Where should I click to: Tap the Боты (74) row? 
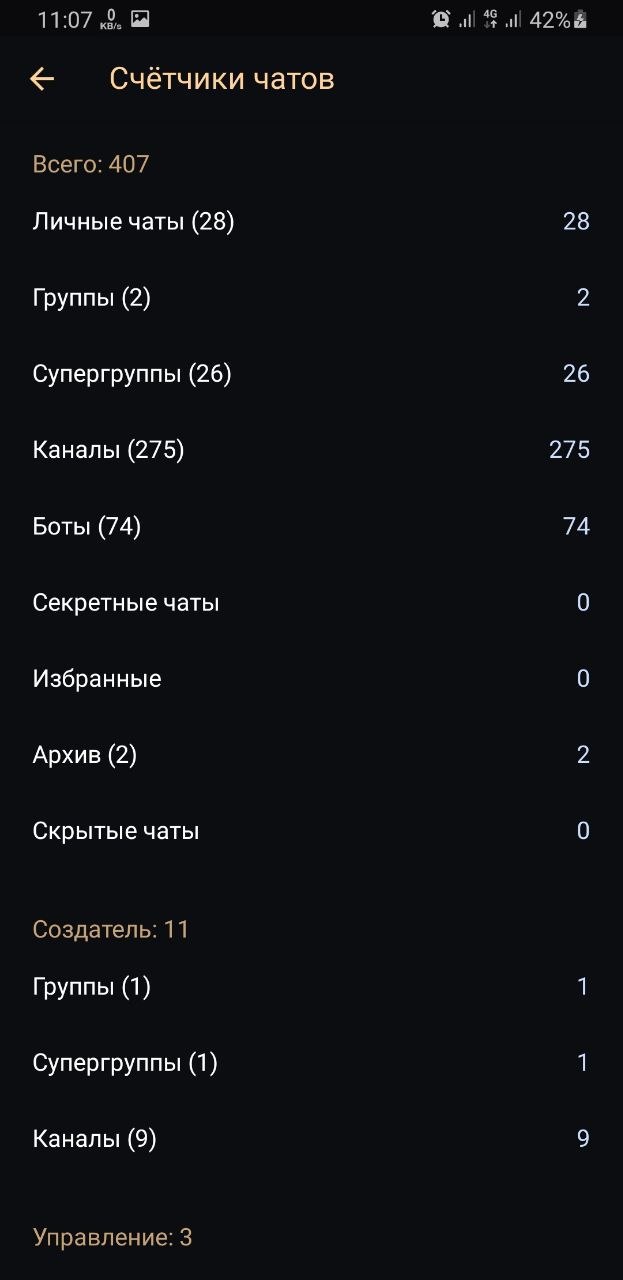[311, 526]
